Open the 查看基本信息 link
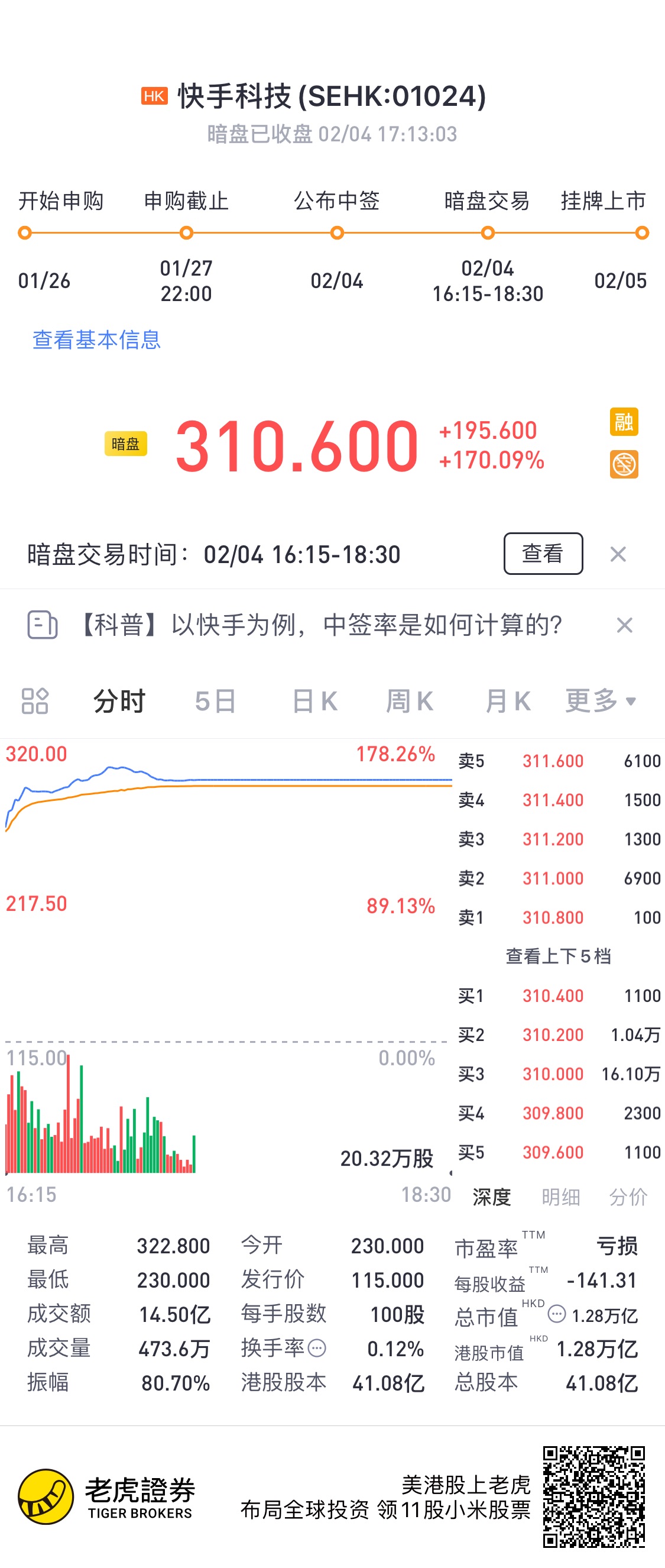Image resolution: width=665 pixels, height=1568 pixels. tap(96, 340)
